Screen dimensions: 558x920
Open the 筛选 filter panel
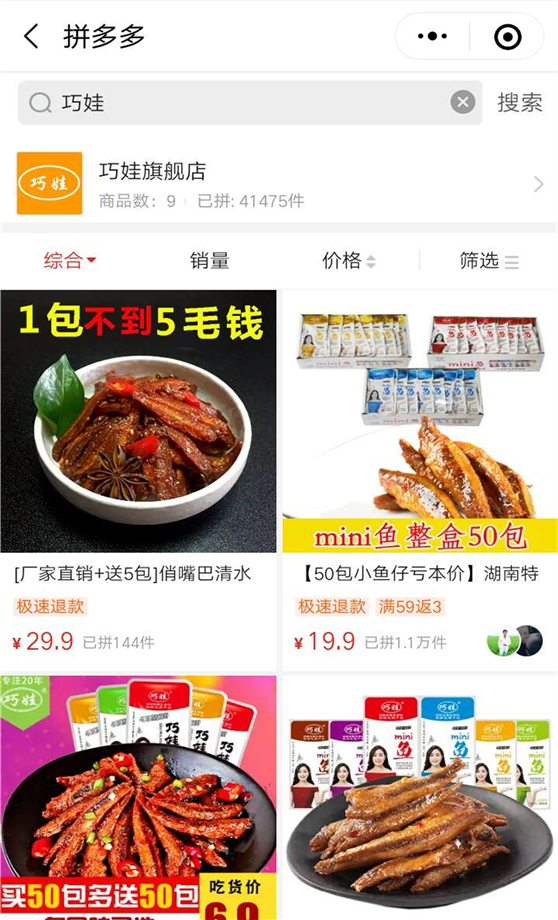pyautogui.click(x=489, y=261)
